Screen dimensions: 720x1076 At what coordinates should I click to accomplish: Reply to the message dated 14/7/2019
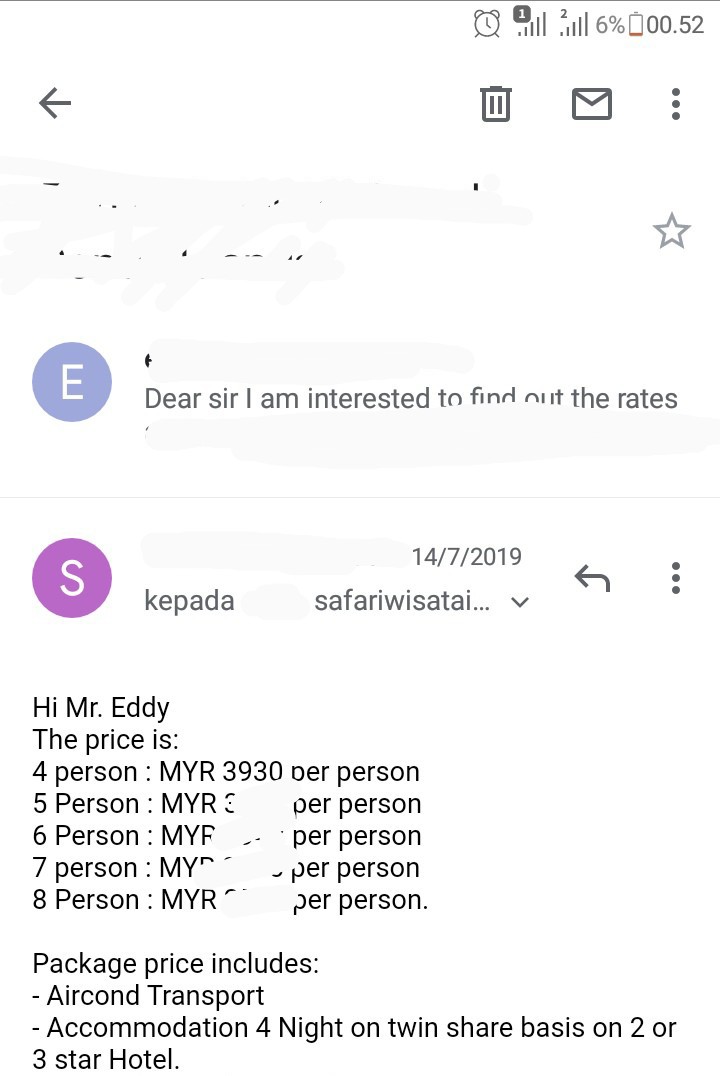coord(592,578)
